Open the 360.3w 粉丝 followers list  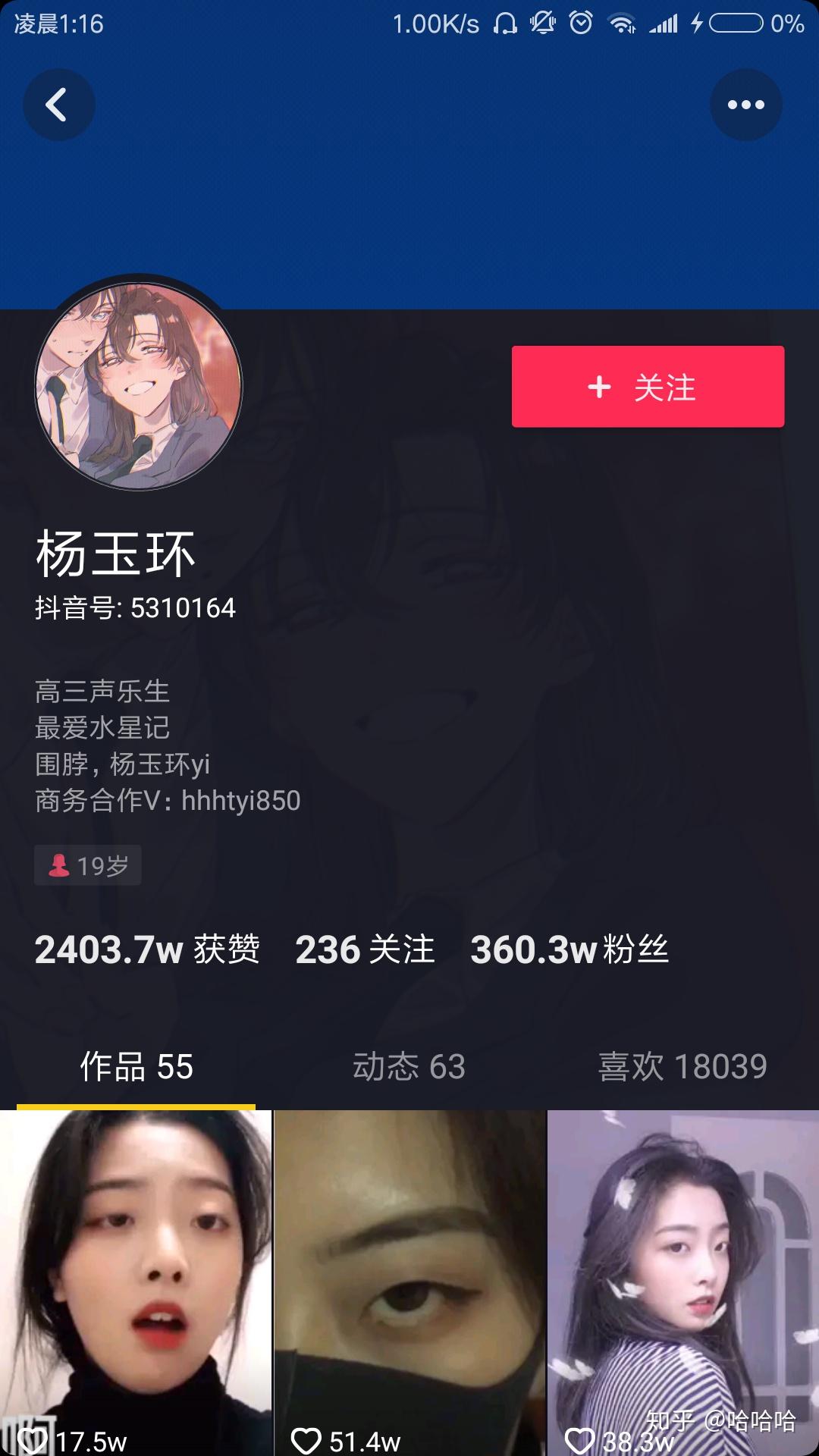pyautogui.click(x=570, y=949)
